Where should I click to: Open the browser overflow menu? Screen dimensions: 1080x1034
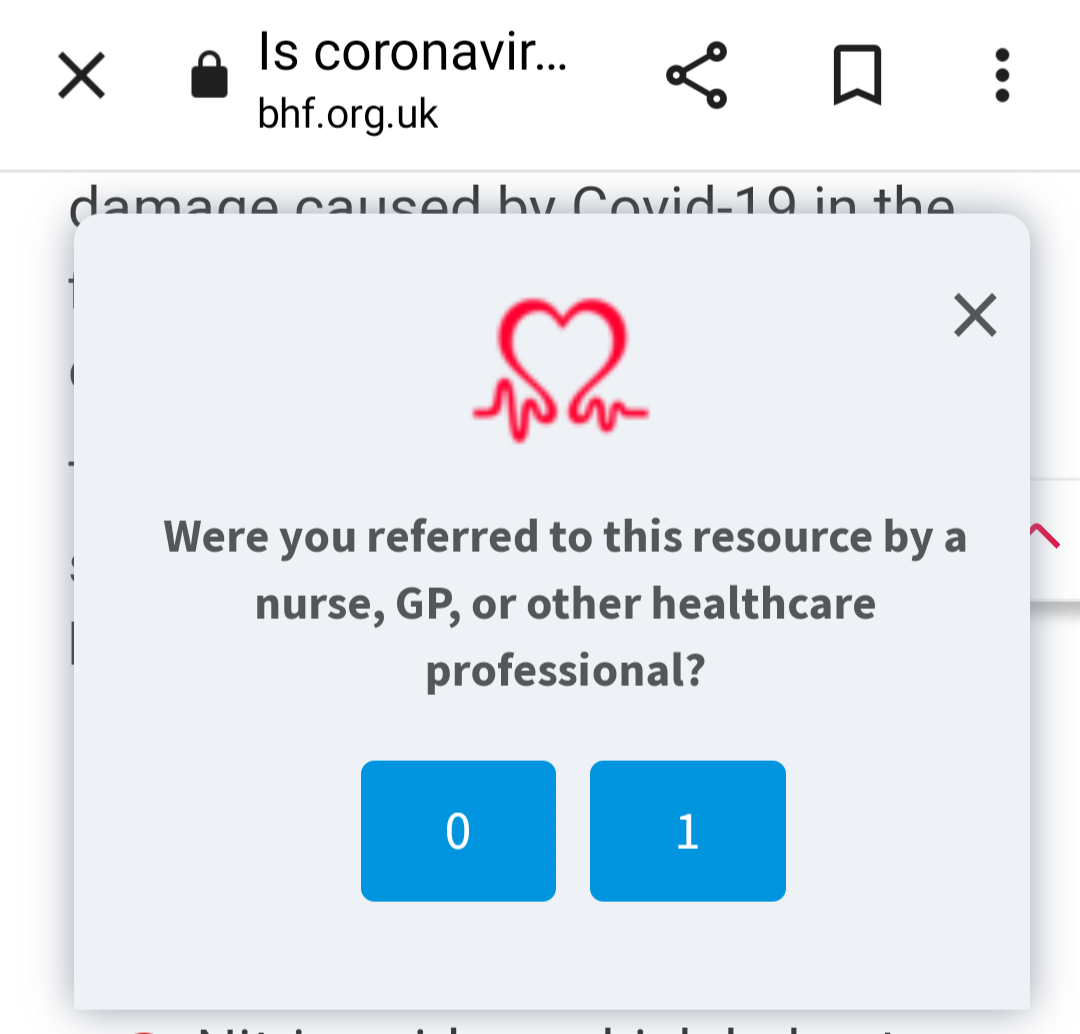[1001, 76]
